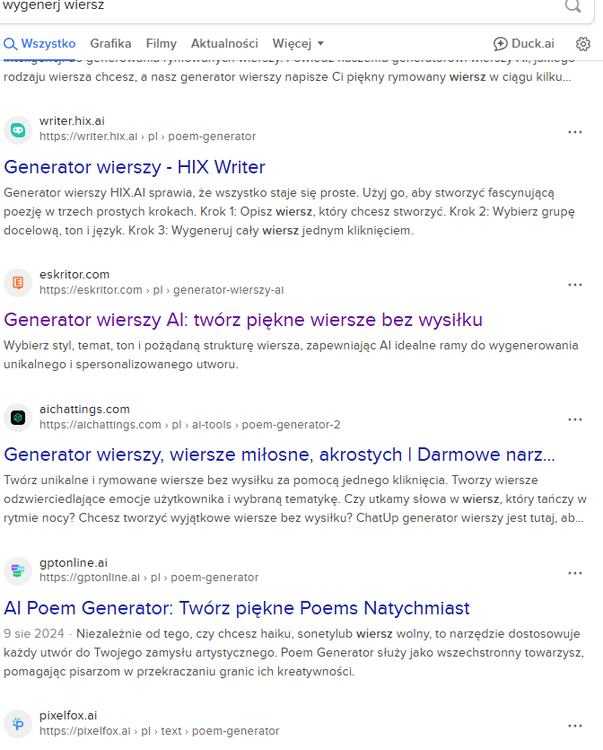Open Generator wierszy AI eskritor result

pyautogui.click(x=243, y=320)
